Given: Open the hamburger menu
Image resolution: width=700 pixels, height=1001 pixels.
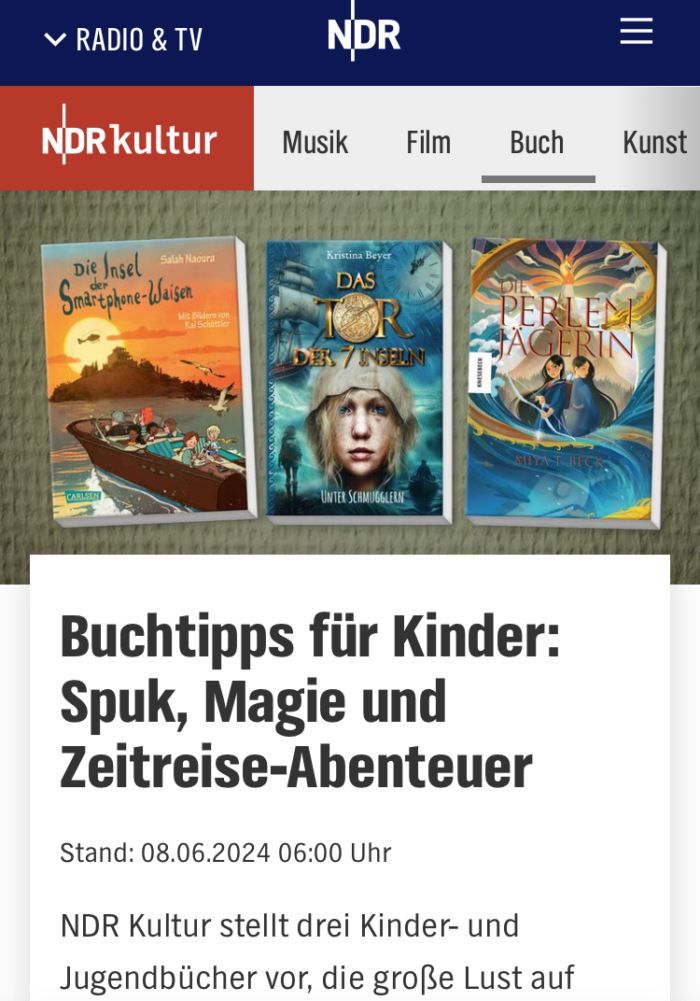Looking at the screenshot, I should click(636, 32).
